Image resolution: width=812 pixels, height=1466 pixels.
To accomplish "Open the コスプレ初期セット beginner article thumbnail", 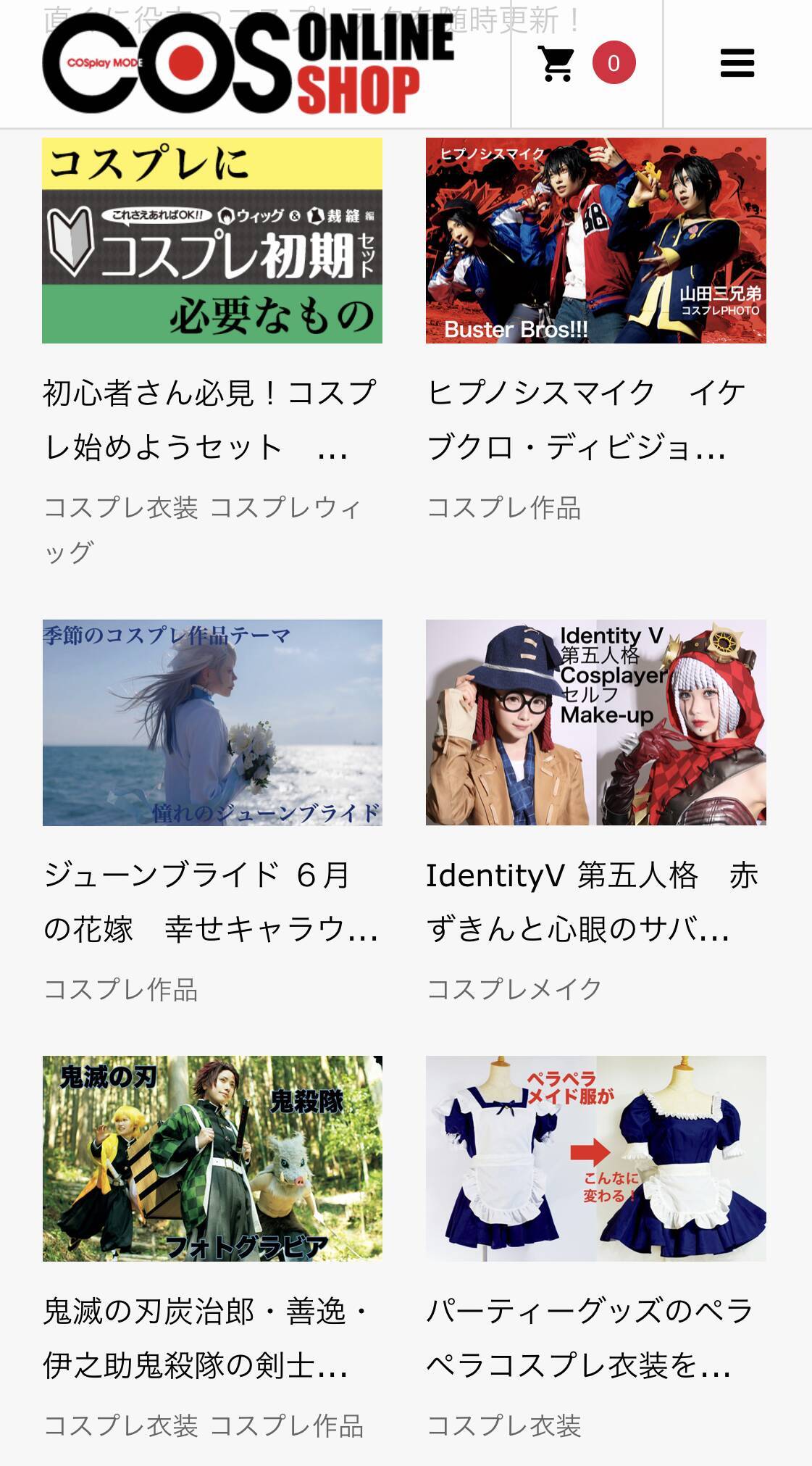I will [212, 241].
